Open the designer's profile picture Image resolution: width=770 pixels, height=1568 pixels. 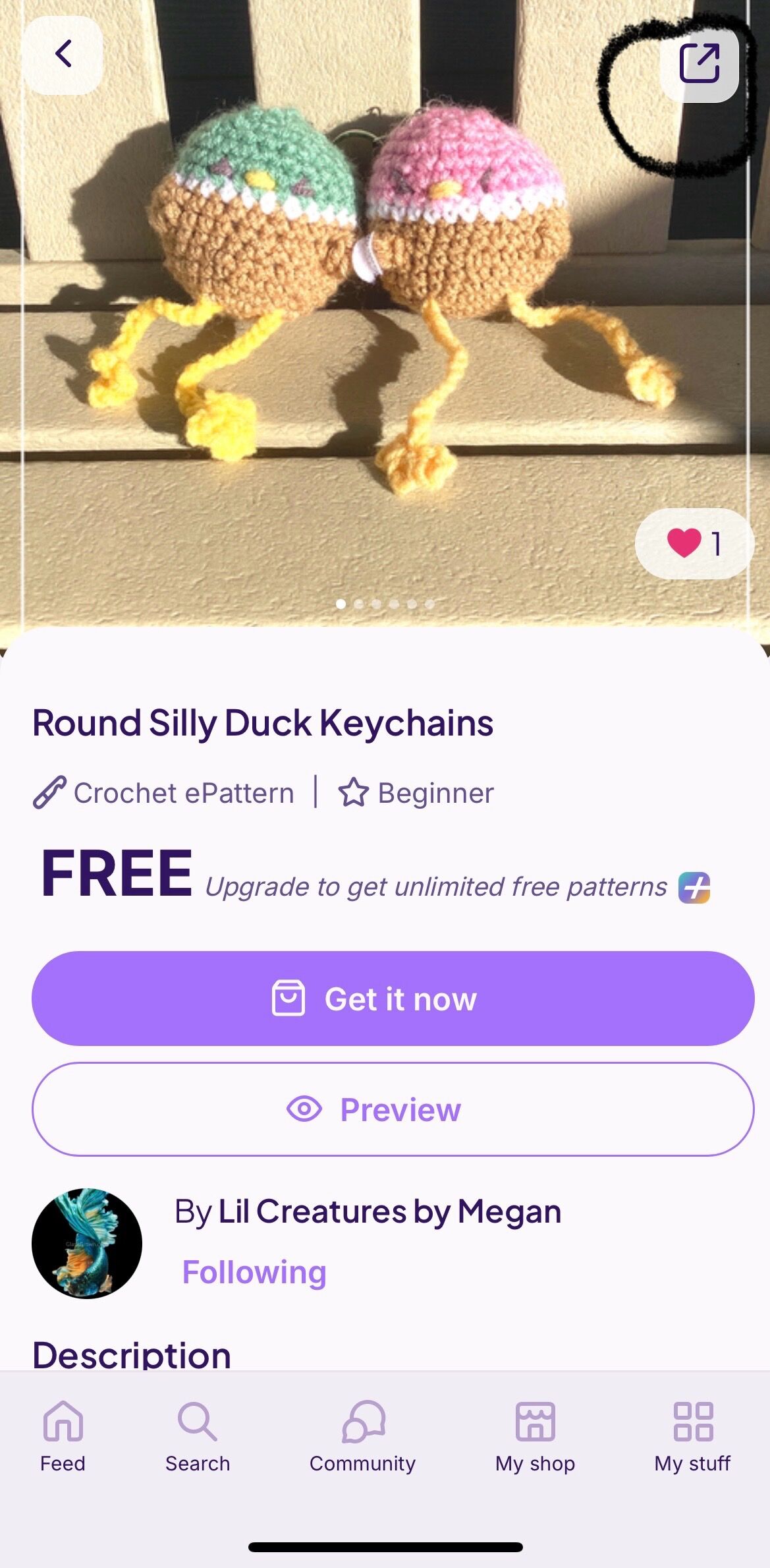(87, 1243)
